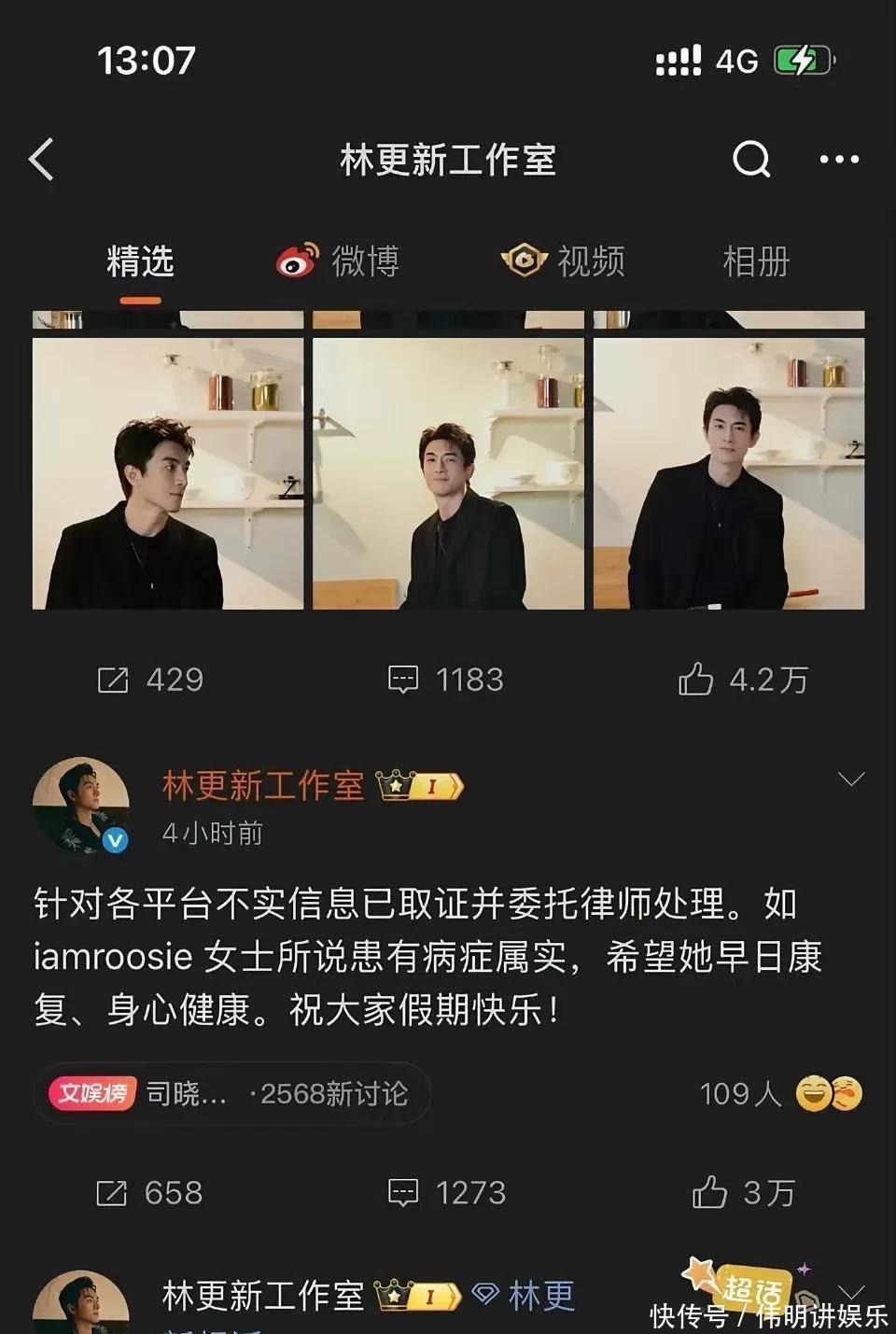Open the third photo of the post

click(x=729, y=473)
